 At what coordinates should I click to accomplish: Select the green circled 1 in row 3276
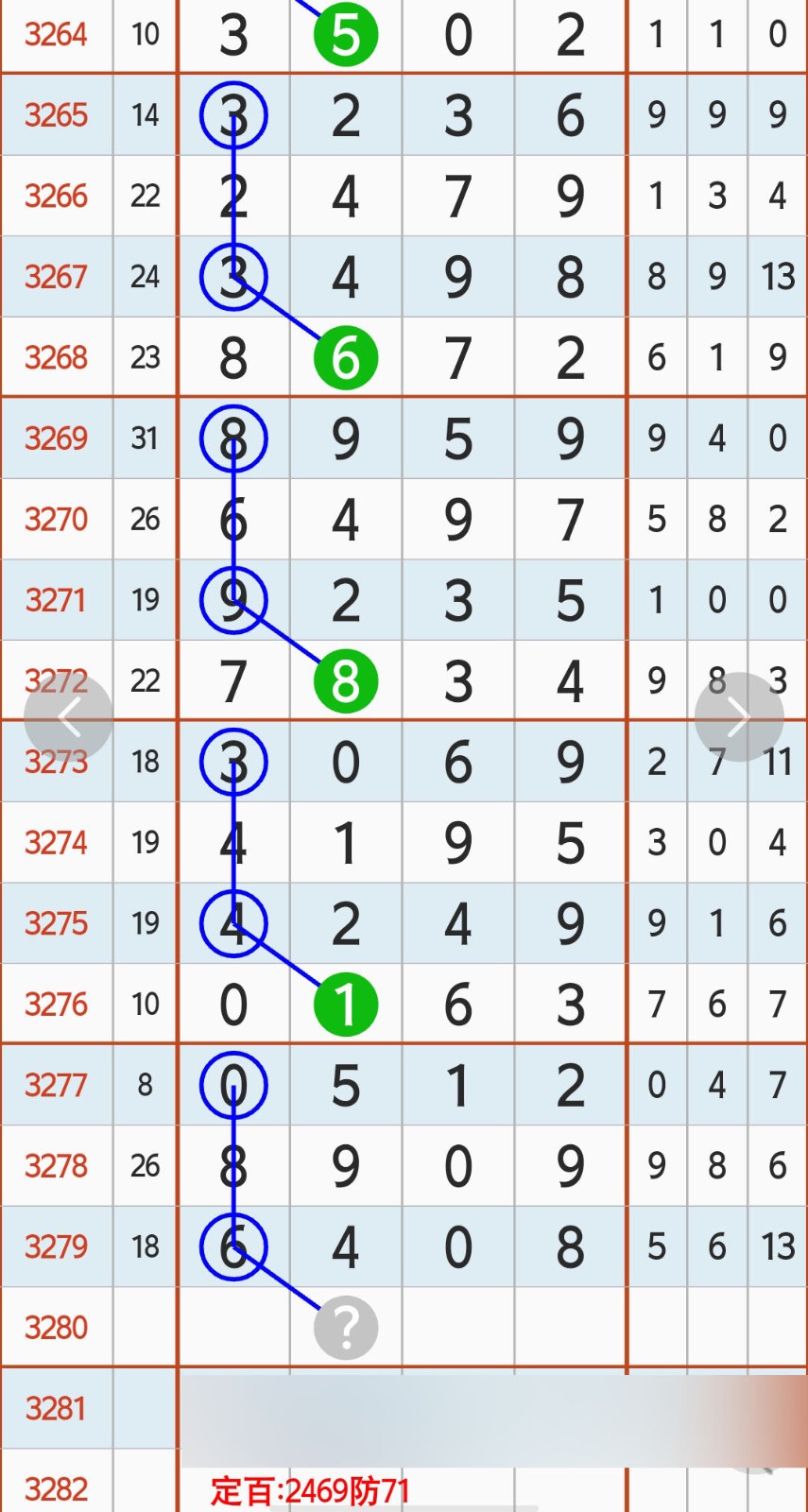(x=345, y=1004)
